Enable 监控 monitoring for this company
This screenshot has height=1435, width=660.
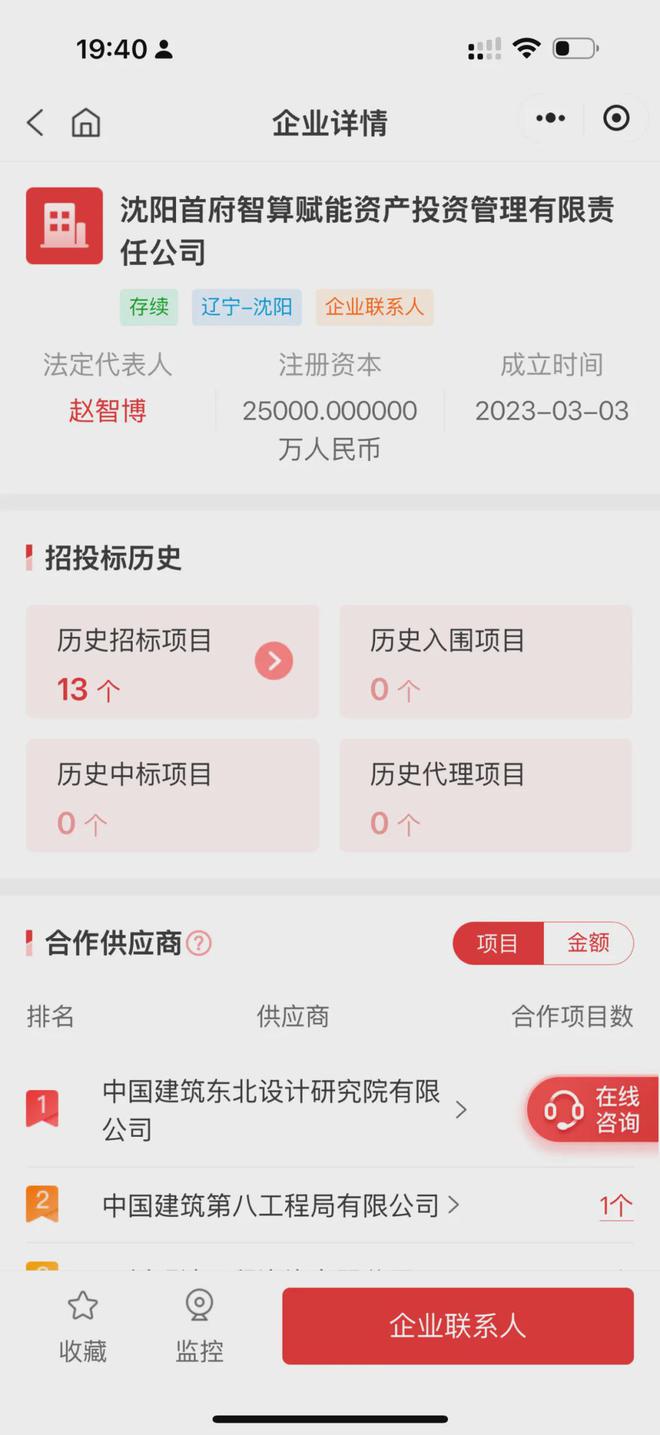(199, 1325)
